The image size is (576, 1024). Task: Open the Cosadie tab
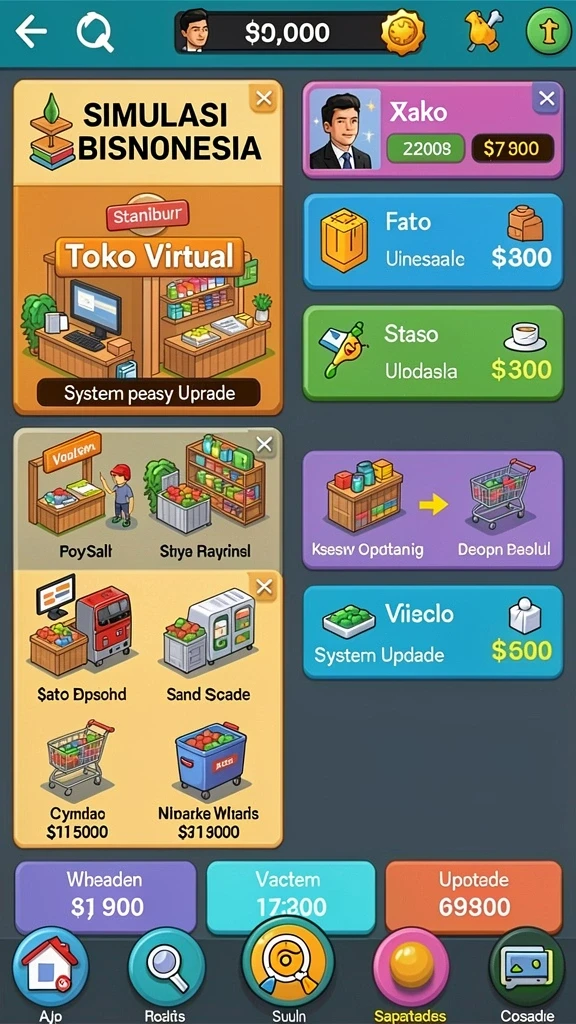528,974
